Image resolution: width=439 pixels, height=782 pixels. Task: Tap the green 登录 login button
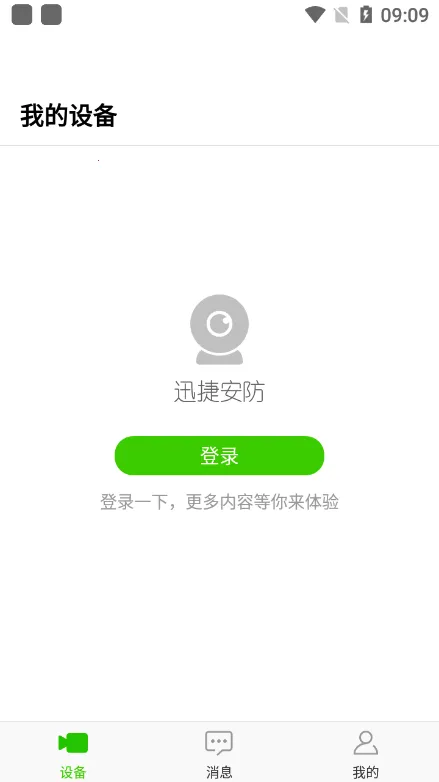pyautogui.click(x=220, y=455)
